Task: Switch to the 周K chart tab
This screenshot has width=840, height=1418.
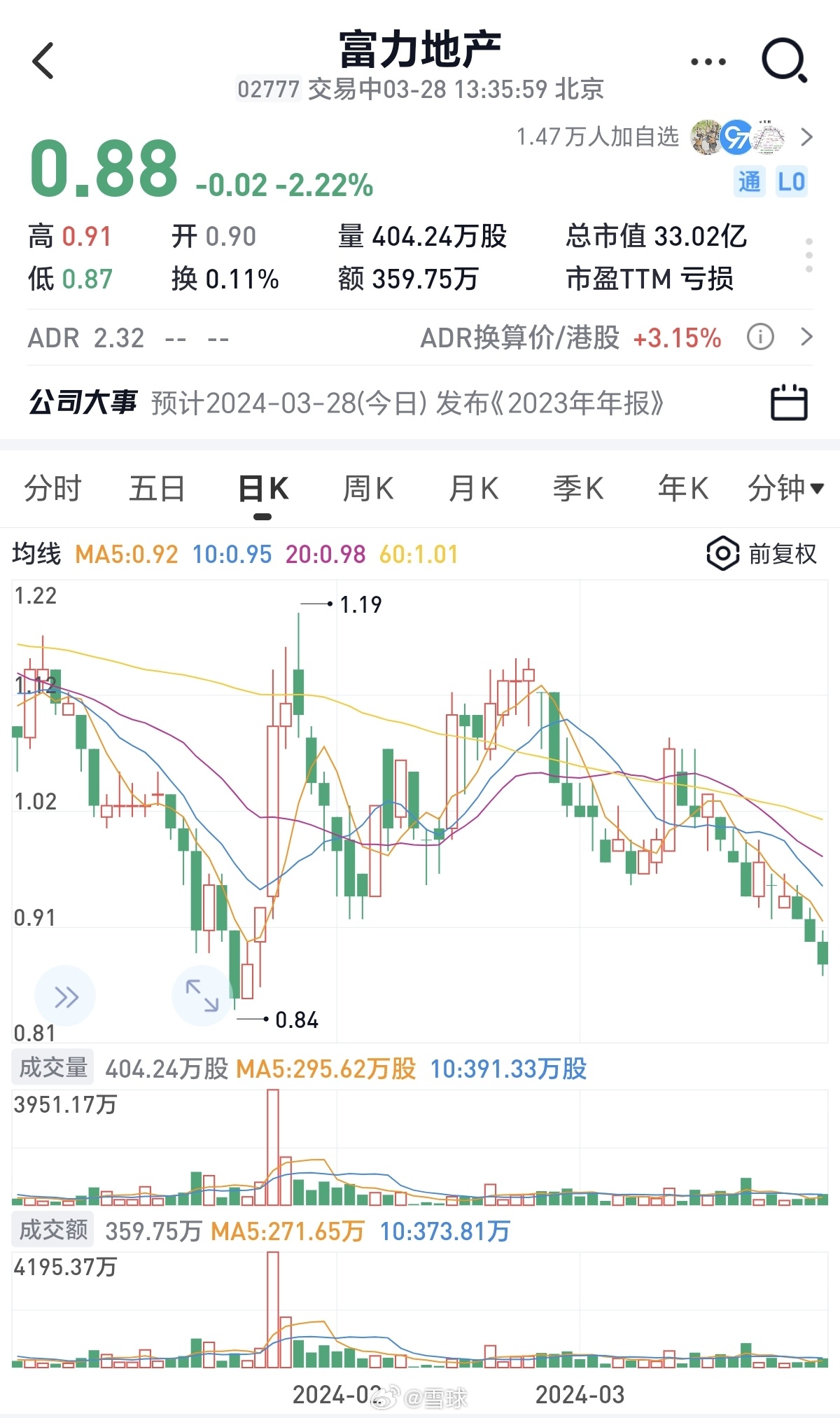Action: tap(368, 488)
